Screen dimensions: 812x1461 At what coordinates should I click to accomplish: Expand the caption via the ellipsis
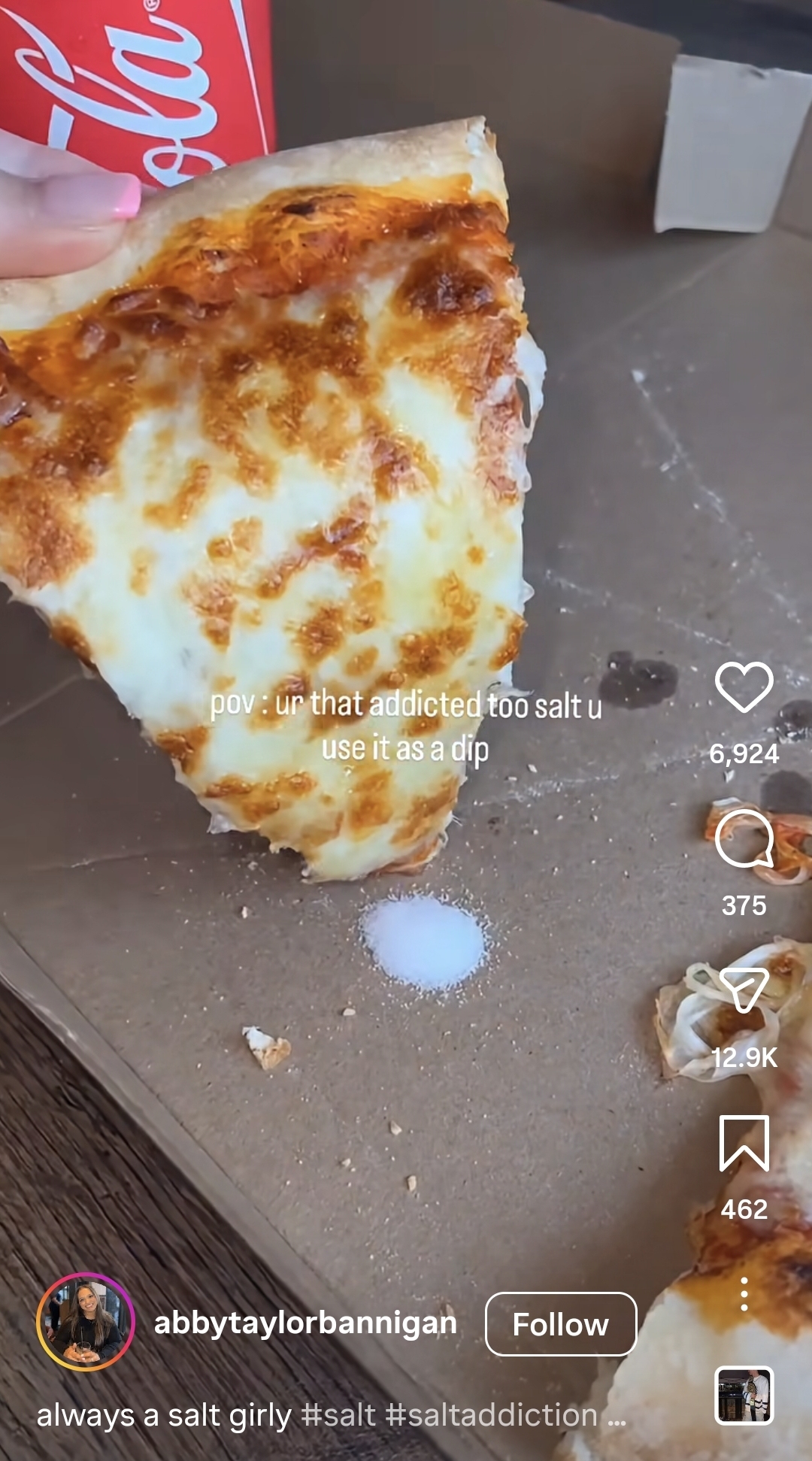617,1417
